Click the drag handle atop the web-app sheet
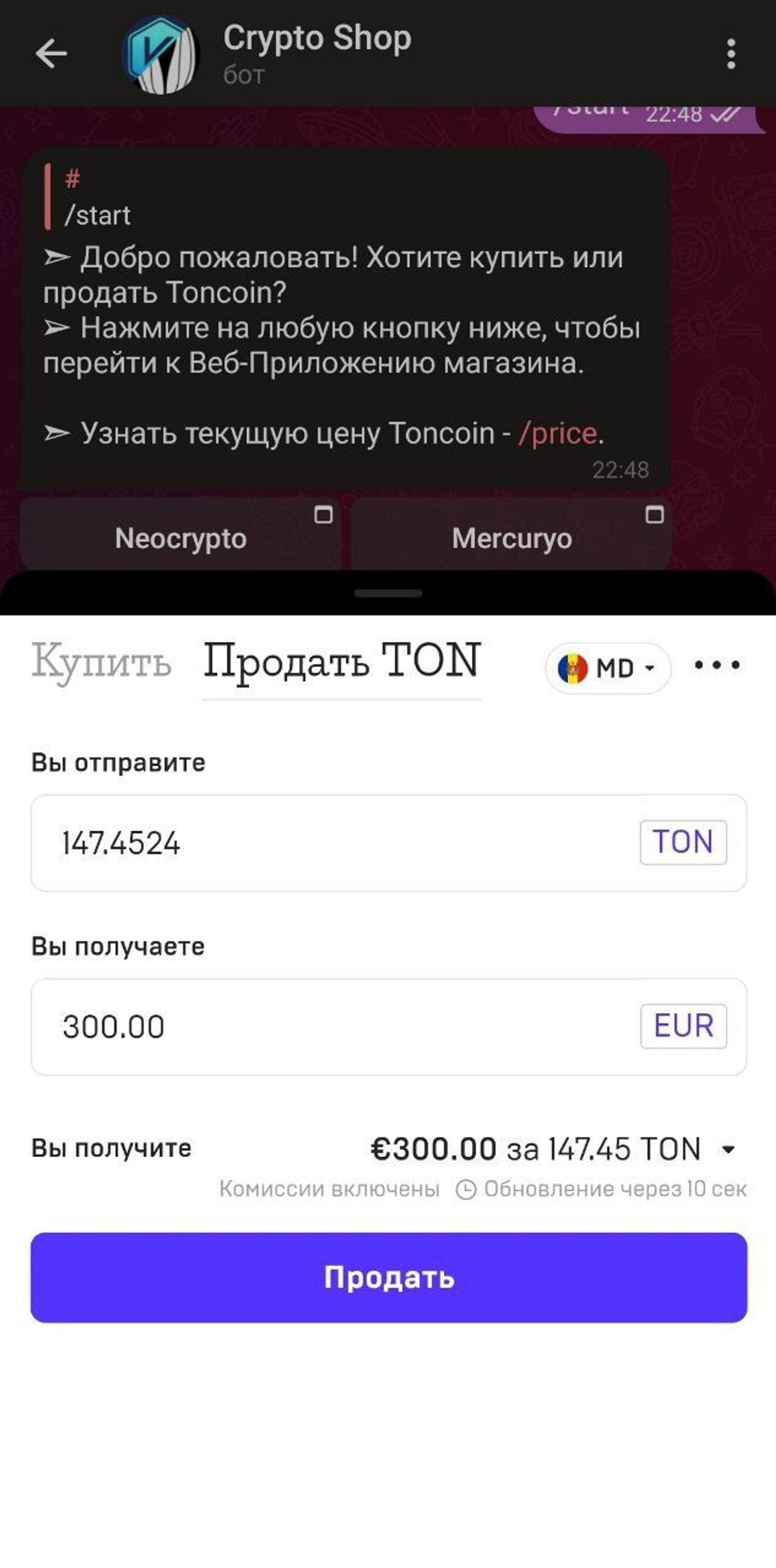The width and height of the screenshot is (776, 1568). tap(388, 592)
